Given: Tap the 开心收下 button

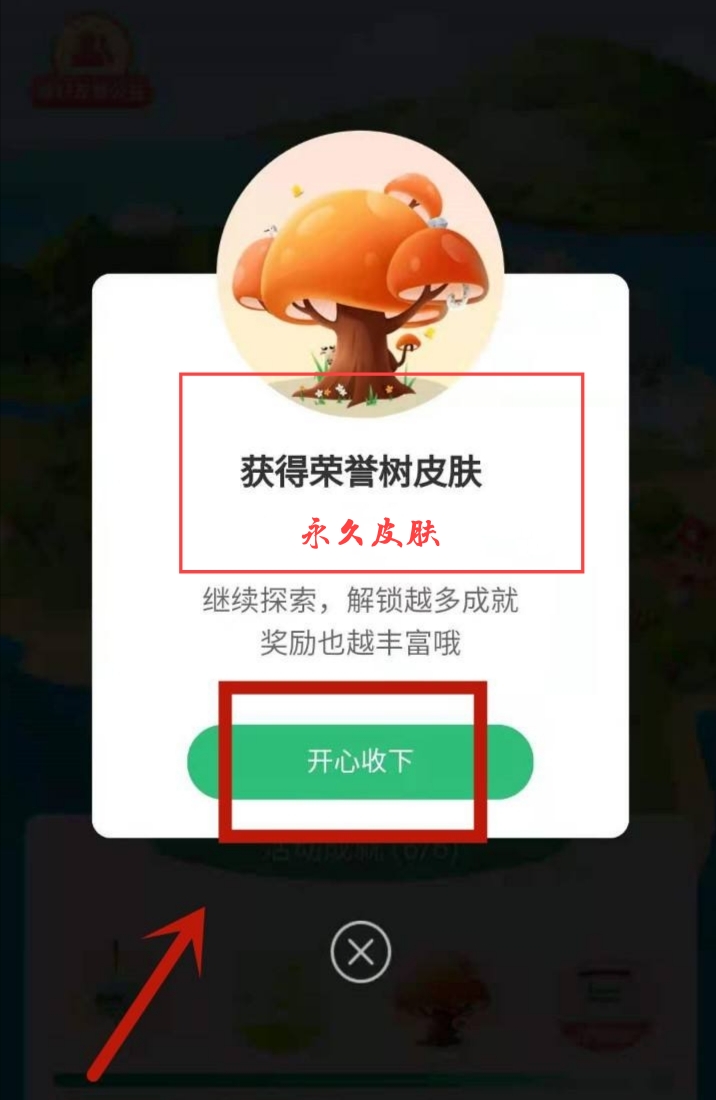Looking at the screenshot, I should point(360,761).
